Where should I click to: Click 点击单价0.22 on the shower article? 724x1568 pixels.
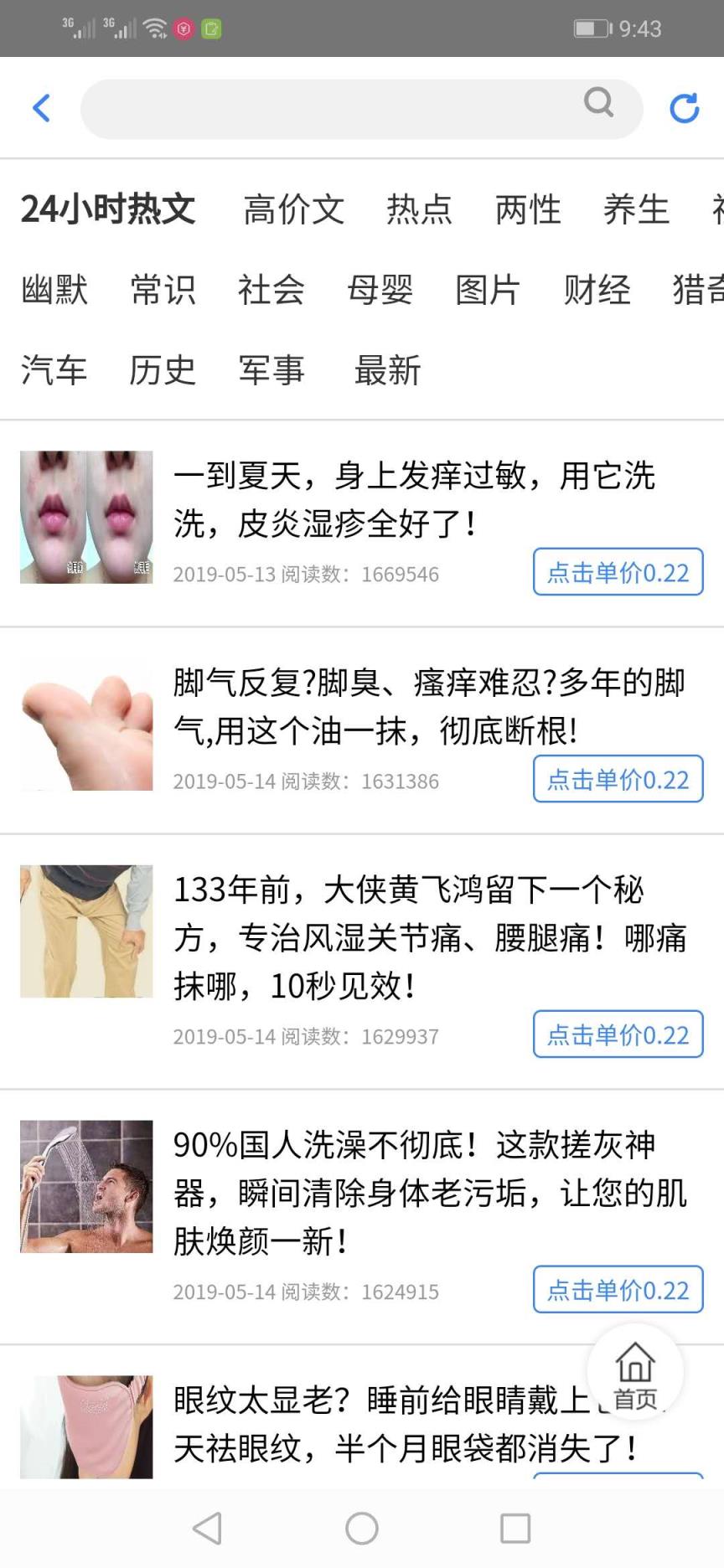(x=618, y=1290)
